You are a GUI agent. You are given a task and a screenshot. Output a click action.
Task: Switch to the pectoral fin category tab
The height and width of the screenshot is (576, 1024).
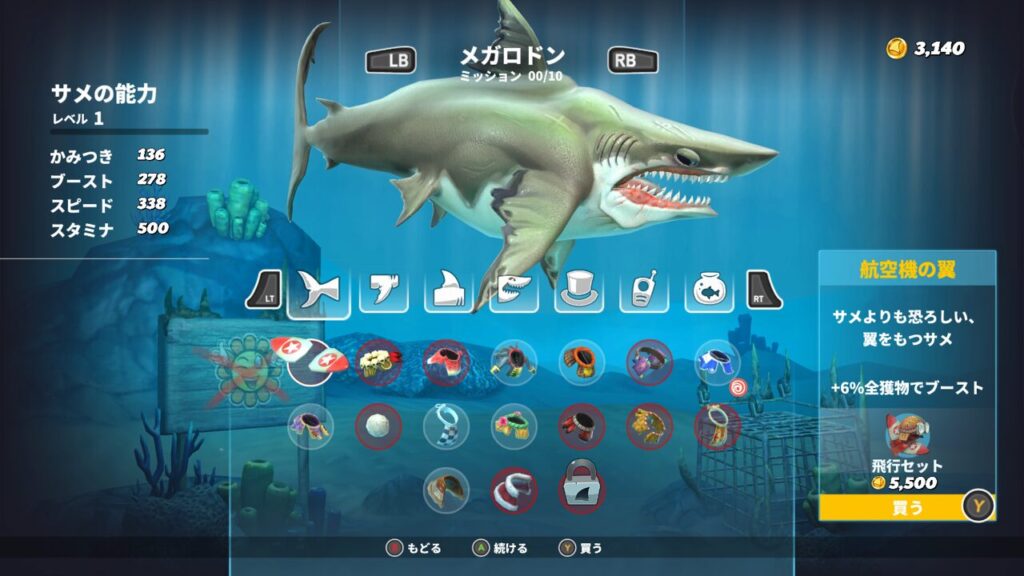(383, 291)
